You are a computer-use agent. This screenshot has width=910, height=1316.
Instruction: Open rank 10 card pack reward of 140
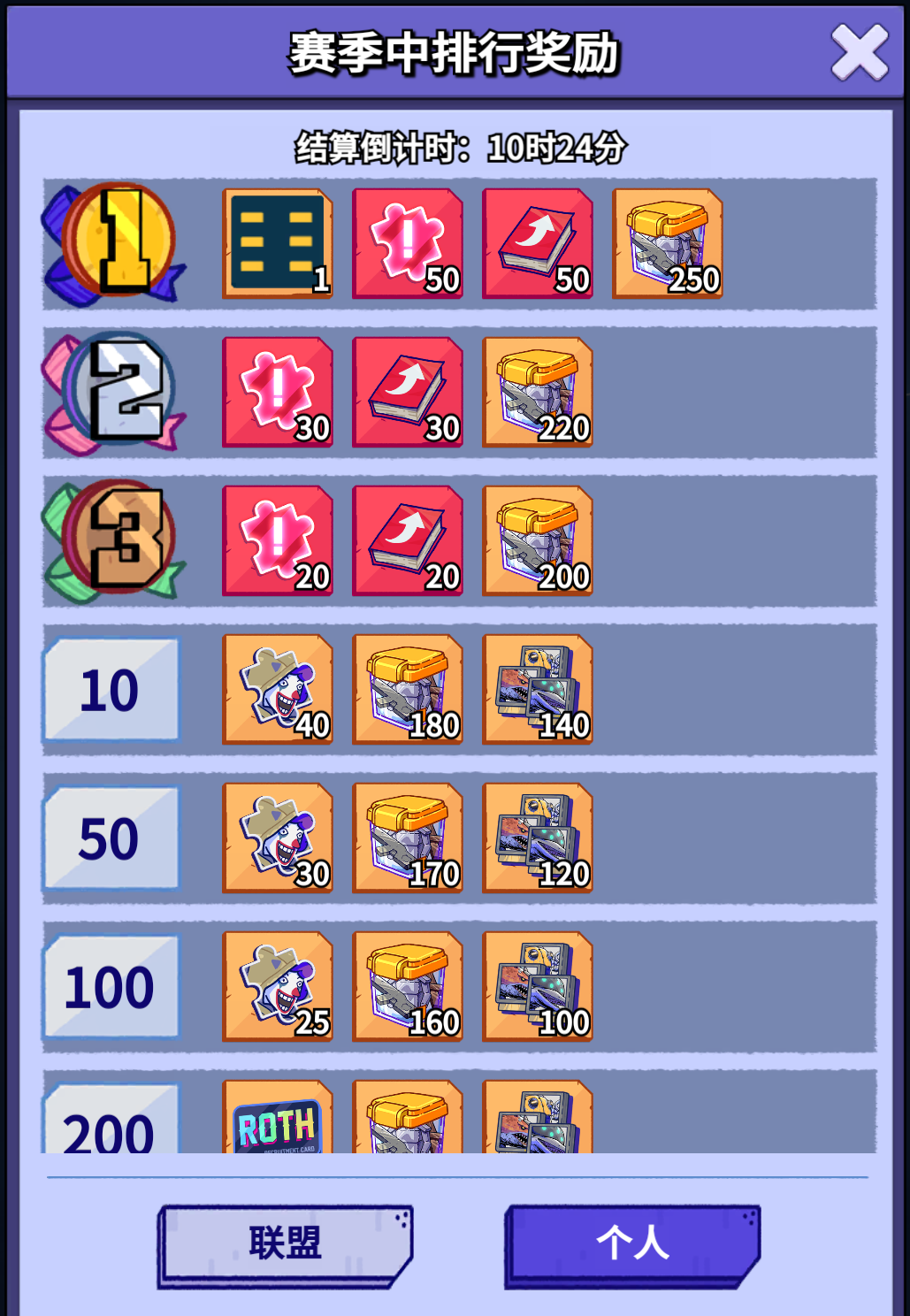point(538,689)
